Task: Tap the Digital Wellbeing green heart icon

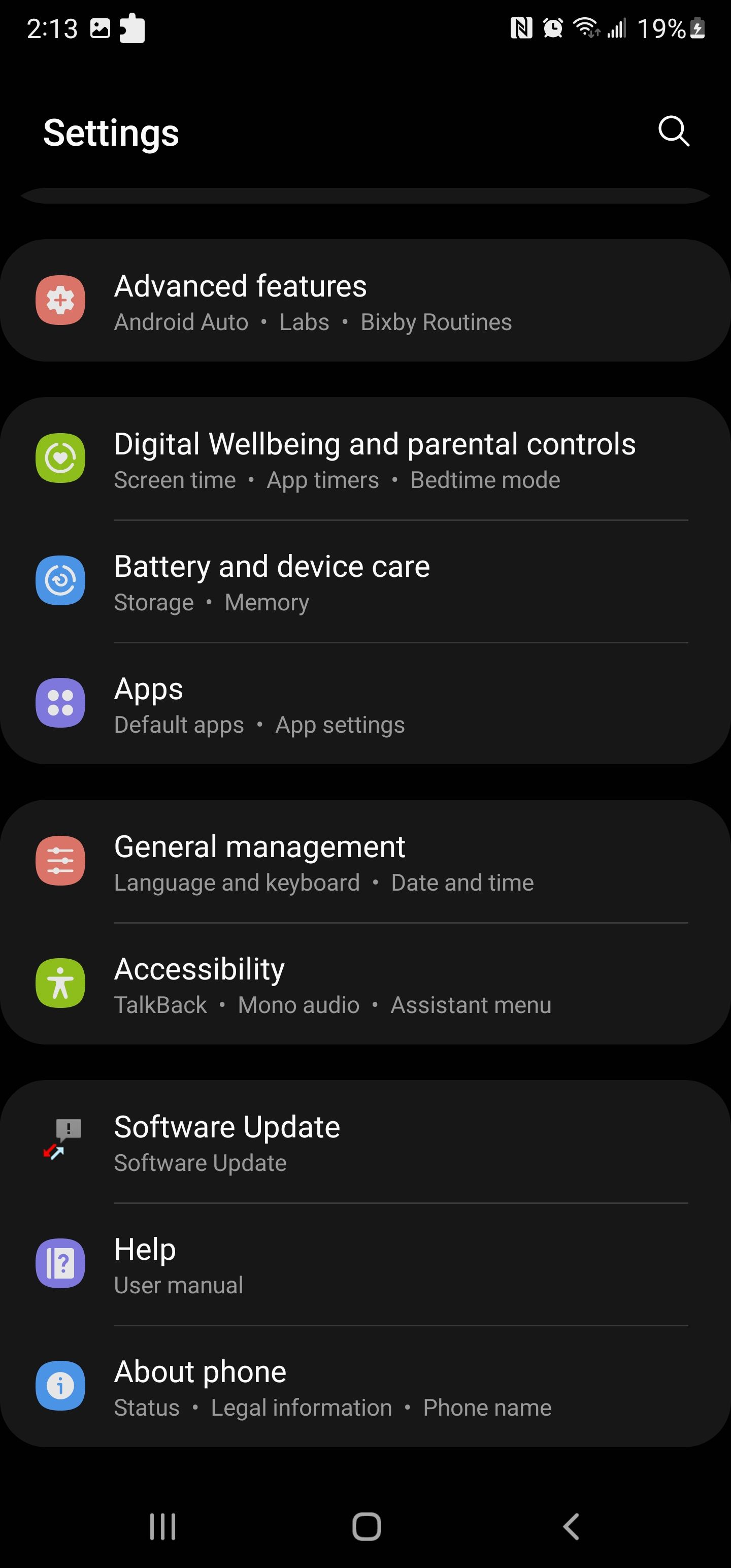Action: coord(60,459)
